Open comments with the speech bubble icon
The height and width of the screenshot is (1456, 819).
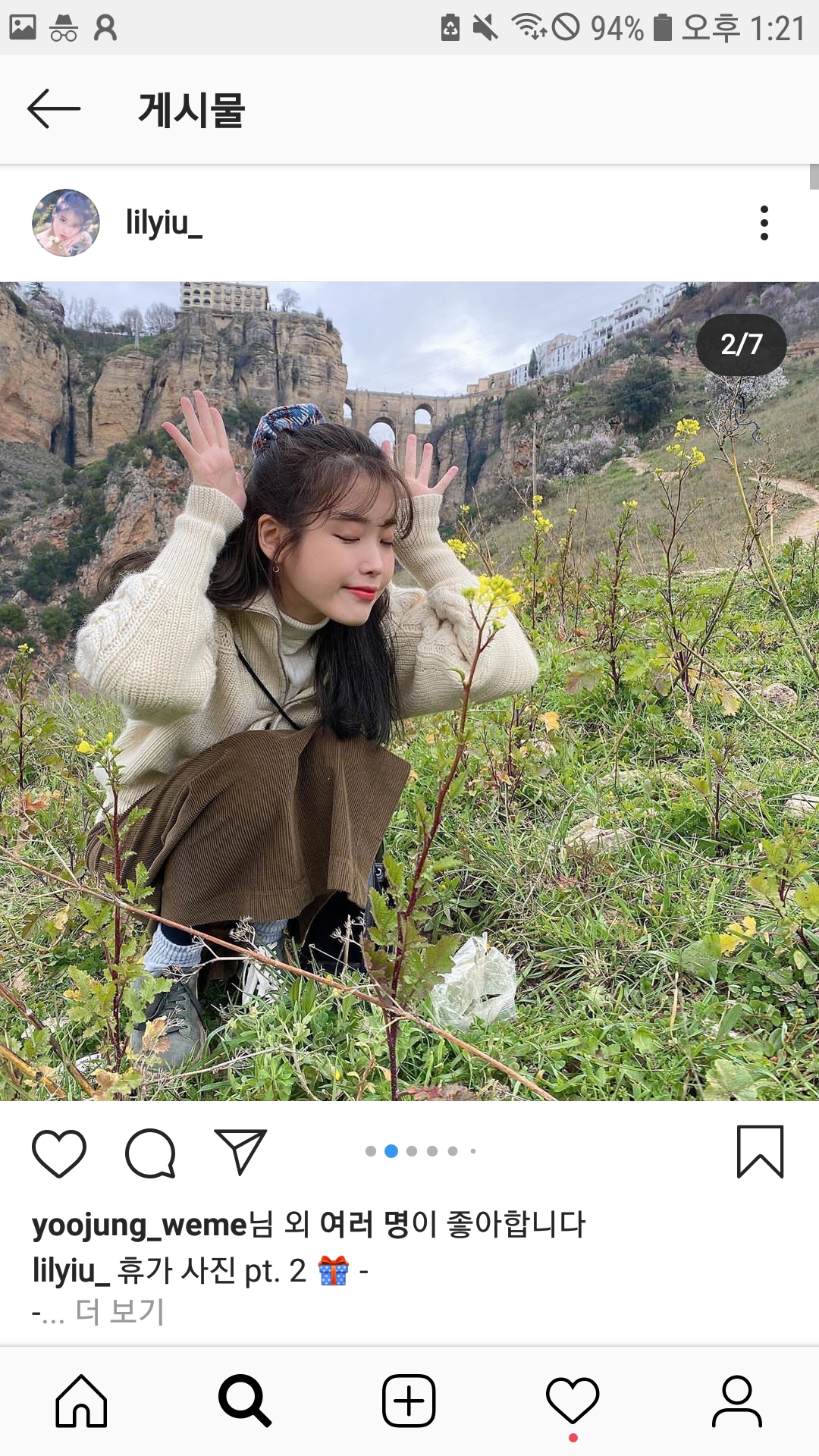(150, 1153)
